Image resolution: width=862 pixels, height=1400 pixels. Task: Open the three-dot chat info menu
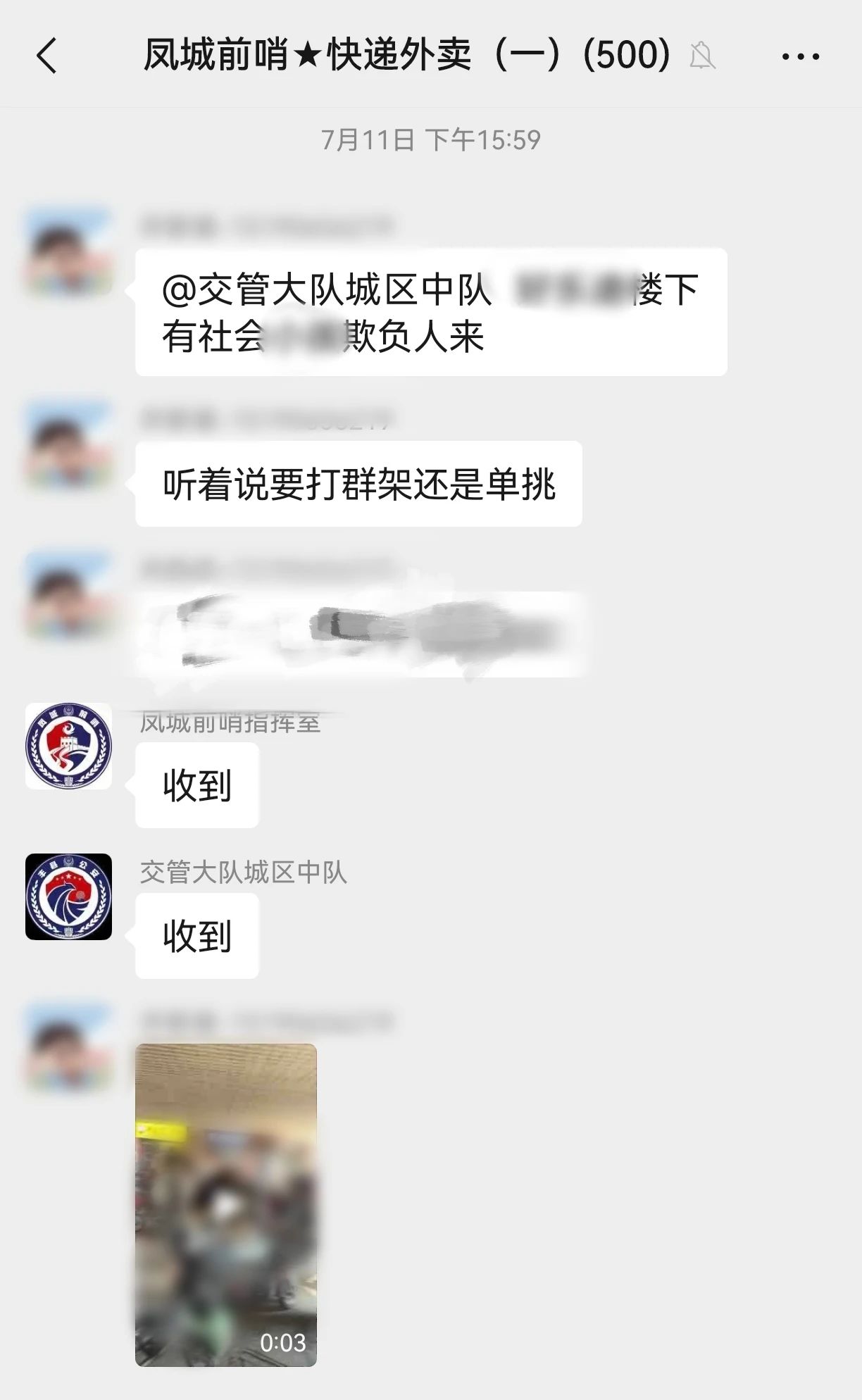pyautogui.click(x=801, y=56)
